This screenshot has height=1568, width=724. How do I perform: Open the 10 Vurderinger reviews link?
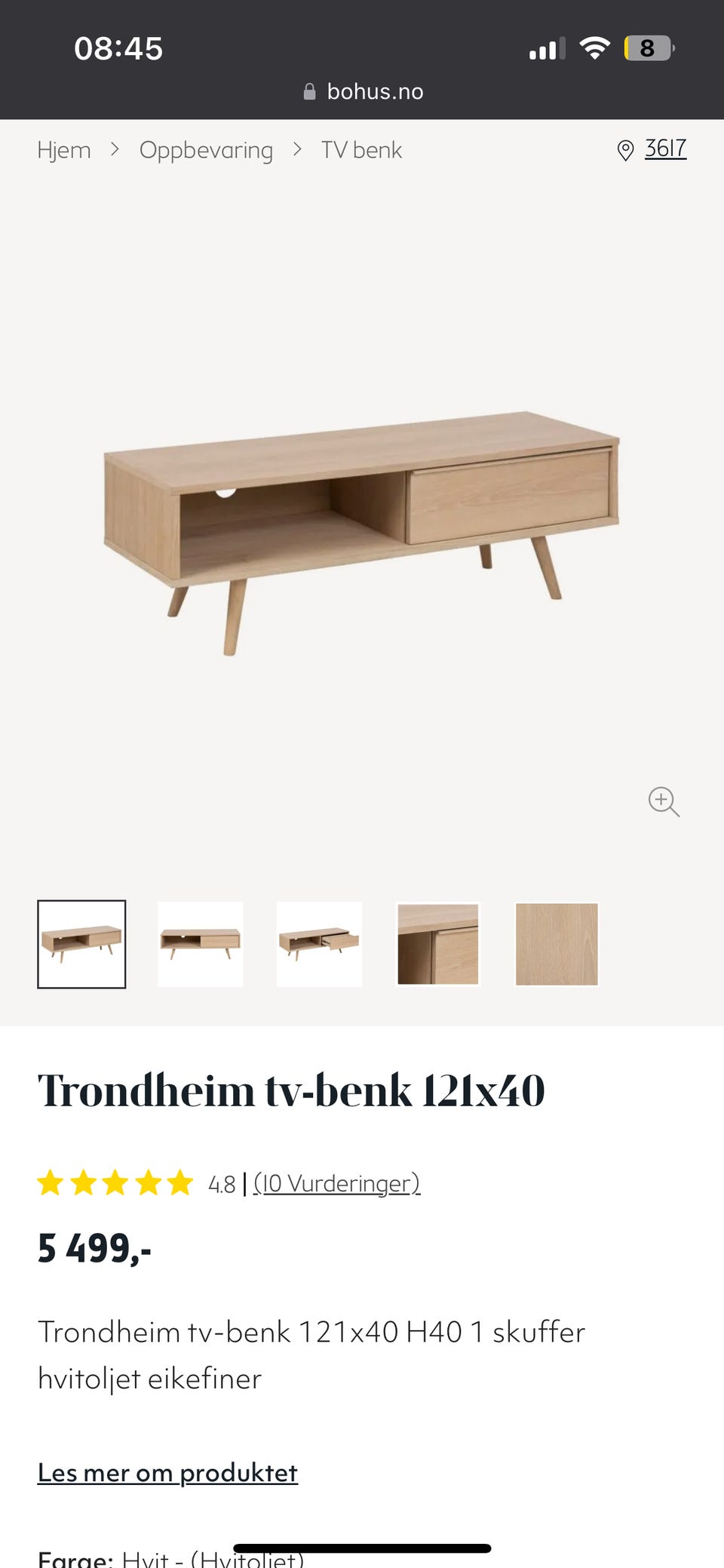(337, 1182)
